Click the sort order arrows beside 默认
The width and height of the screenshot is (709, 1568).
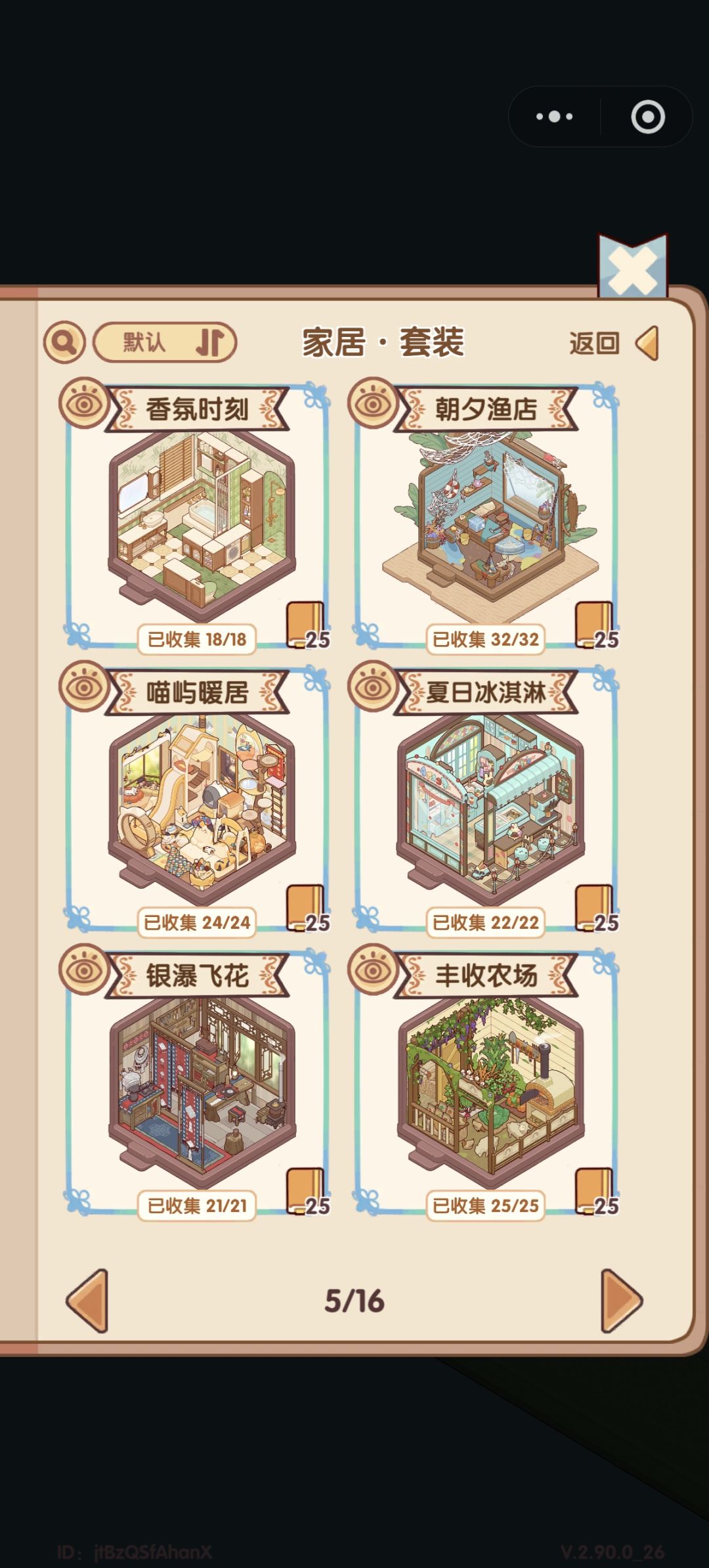click(x=215, y=342)
